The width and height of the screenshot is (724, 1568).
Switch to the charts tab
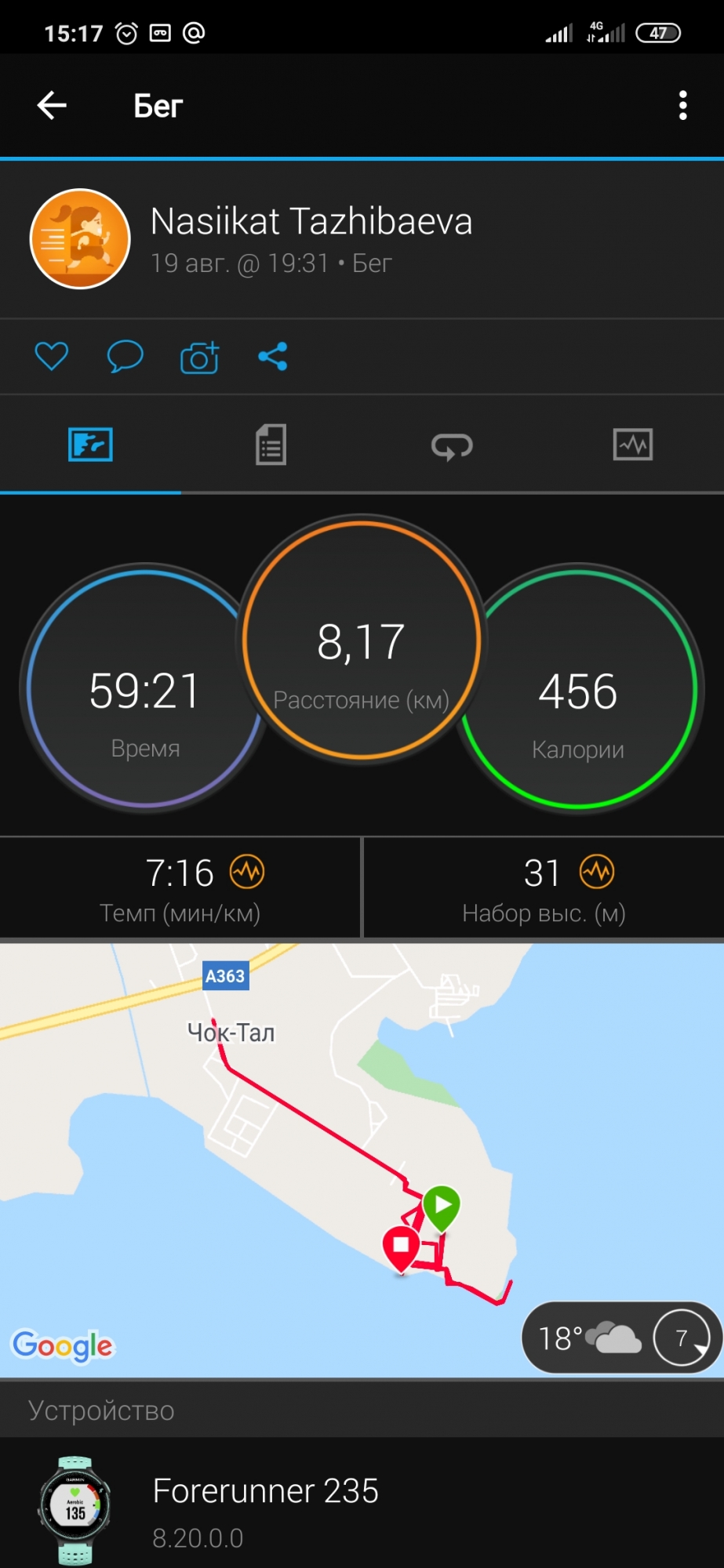click(x=632, y=445)
